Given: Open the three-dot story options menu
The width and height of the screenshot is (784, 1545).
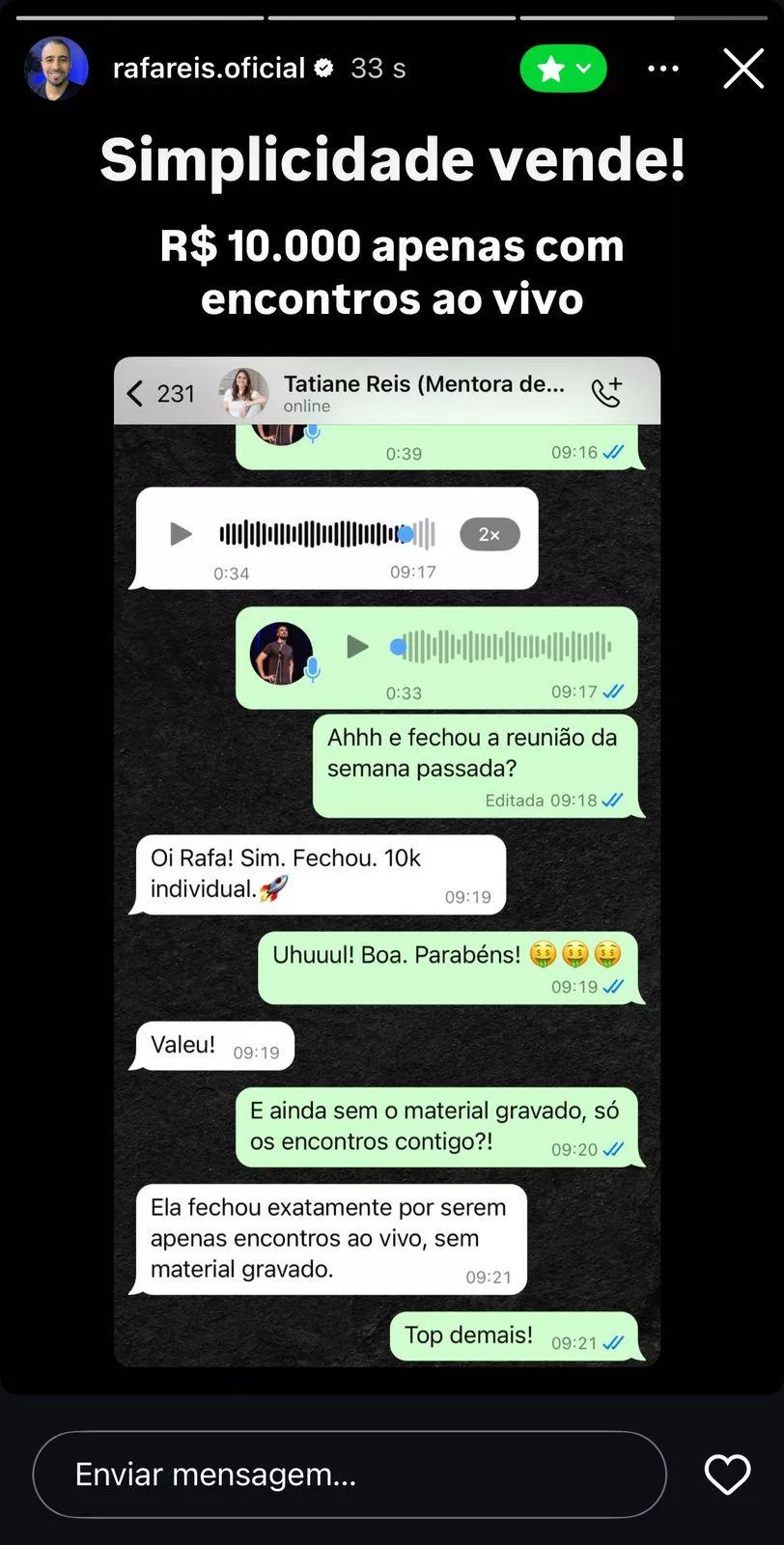Looking at the screenshot, I should (x=662, y=69).
